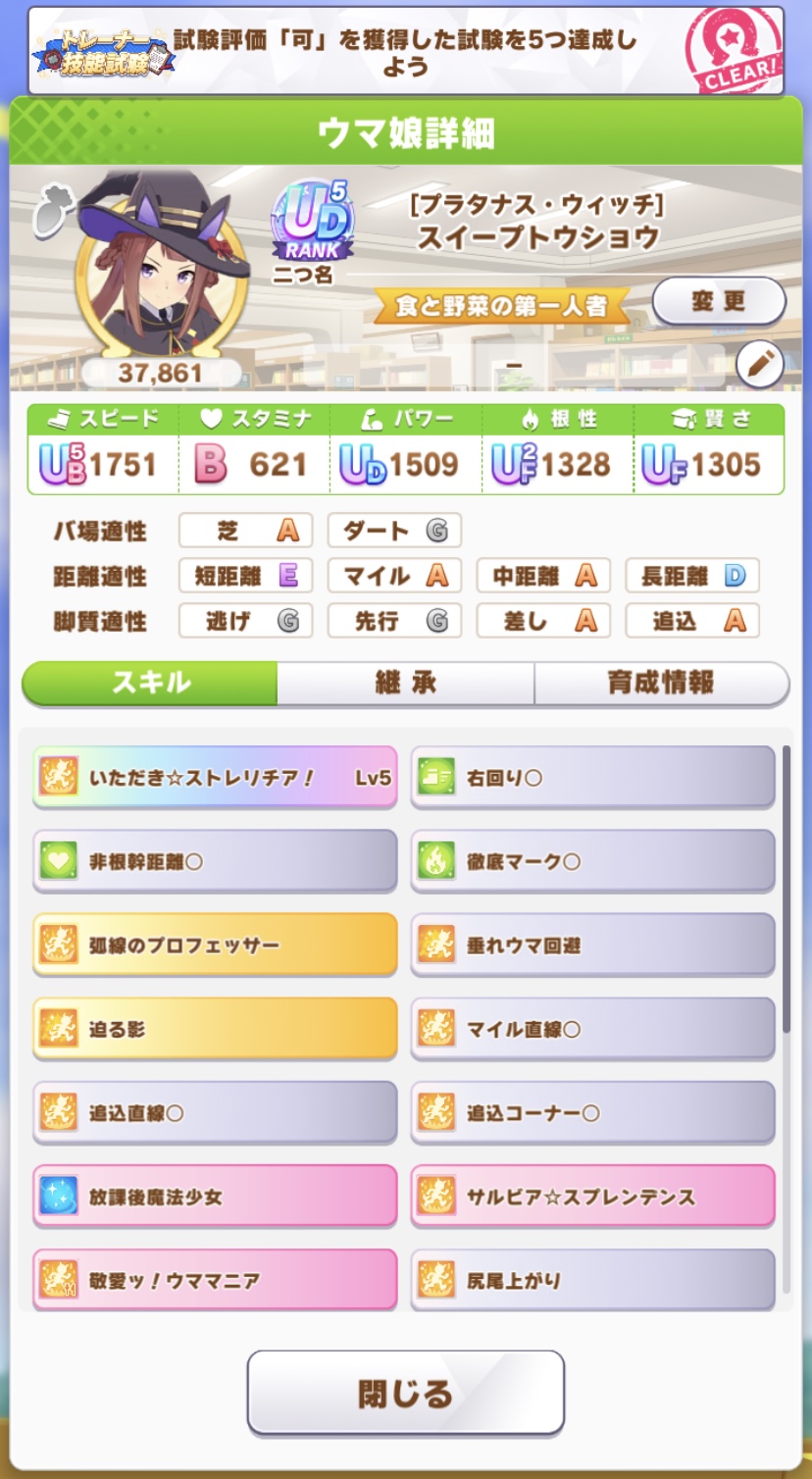This screenshot has width=812, height=1479.
Task: Select the 追込コーナー○ skill
Action: click(592, 1113)
